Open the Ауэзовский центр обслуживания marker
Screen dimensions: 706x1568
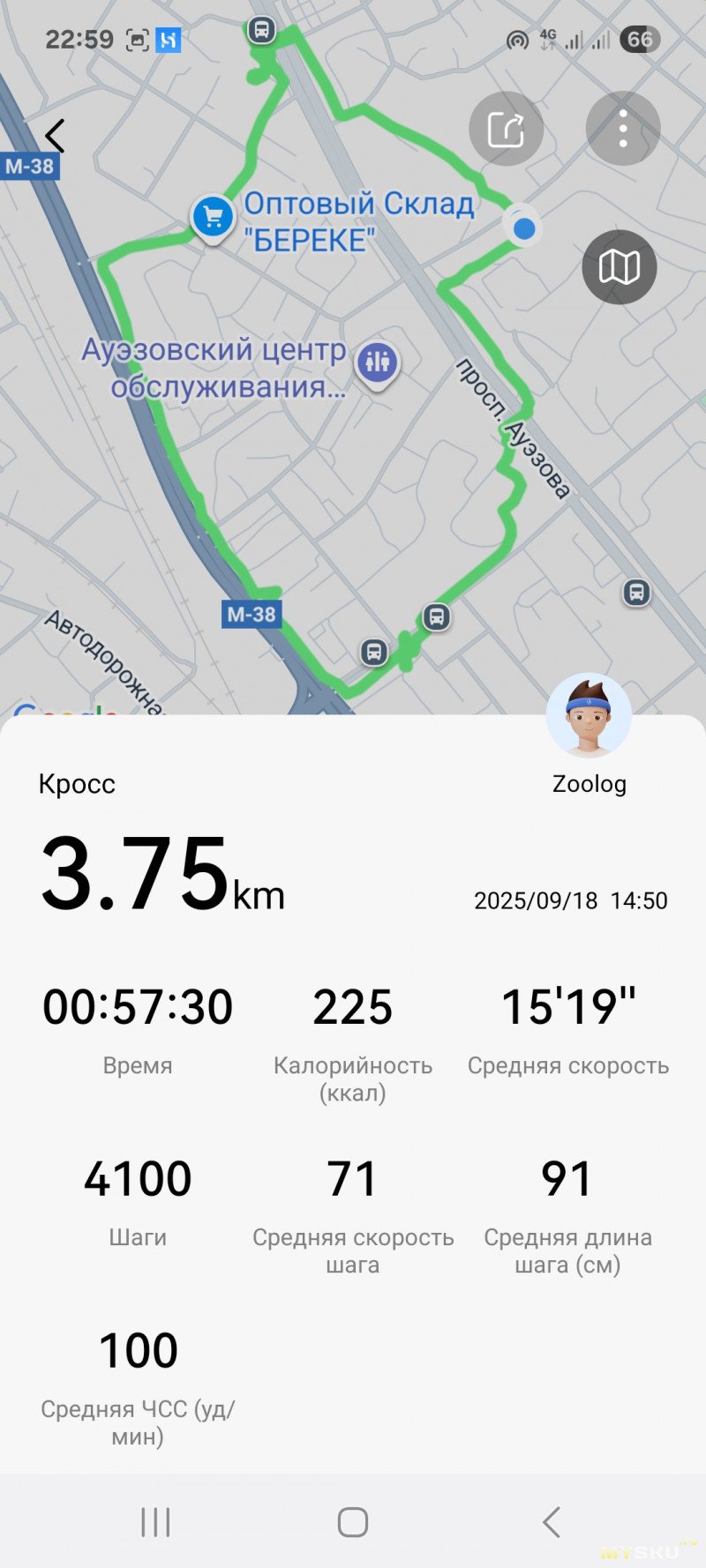[x=378, y=362]
